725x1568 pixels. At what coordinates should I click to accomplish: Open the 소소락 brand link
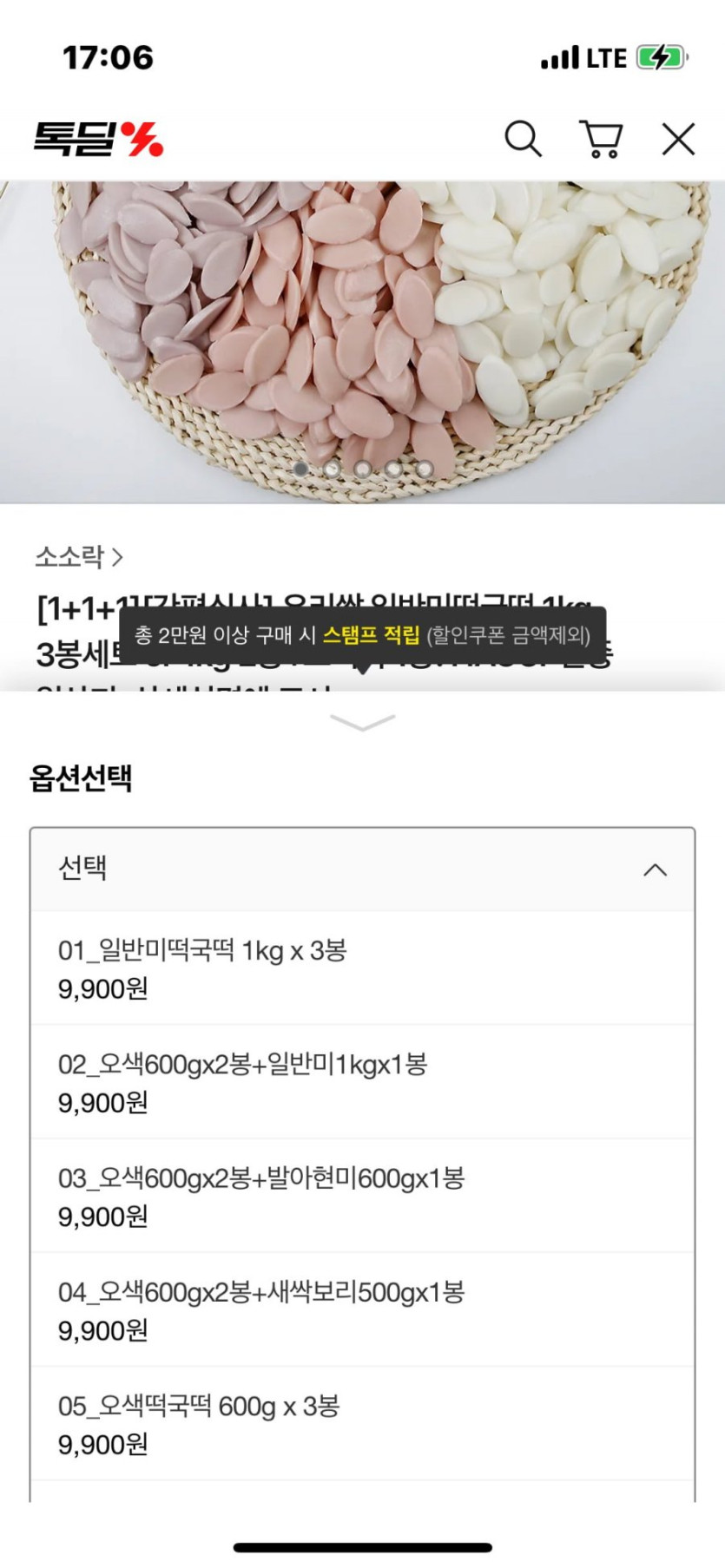click(x=79, y=556)
